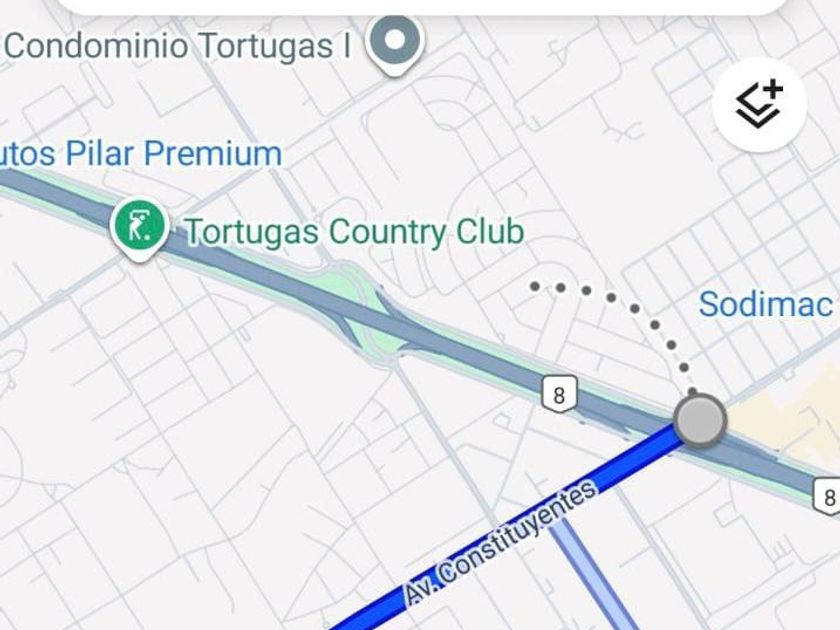This screenshot has width=840, height=630.
Task: Tap the Autos Pilar Premium label
Action: [140, 154]
